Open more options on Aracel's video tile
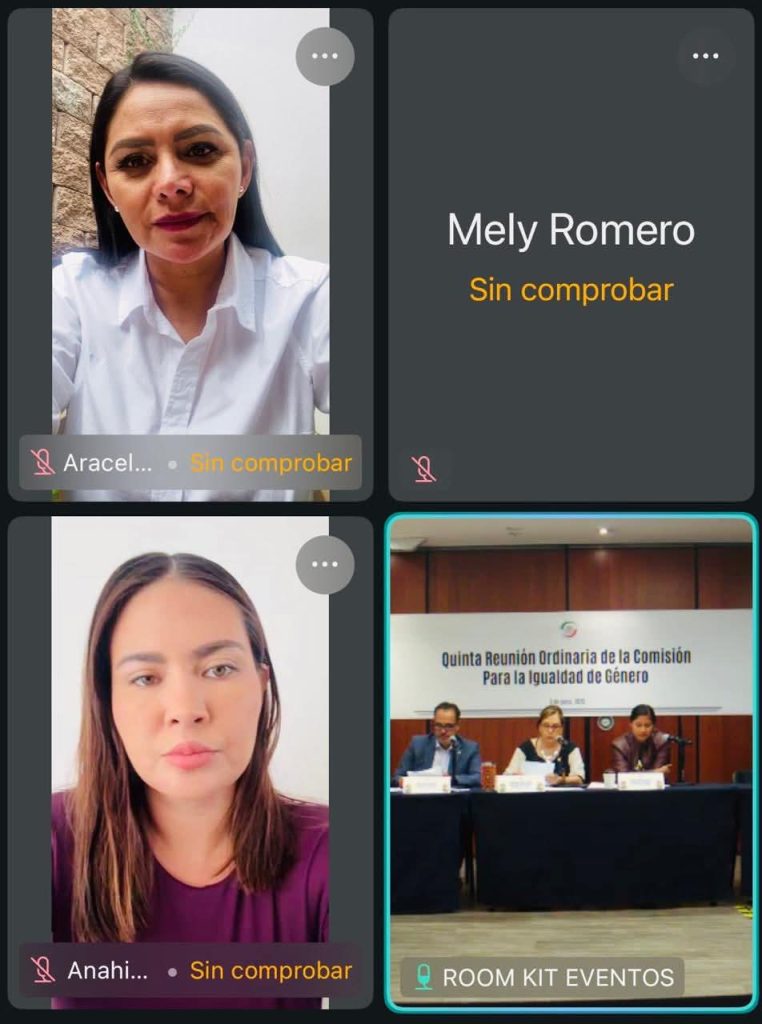 [x=325, y=56]
